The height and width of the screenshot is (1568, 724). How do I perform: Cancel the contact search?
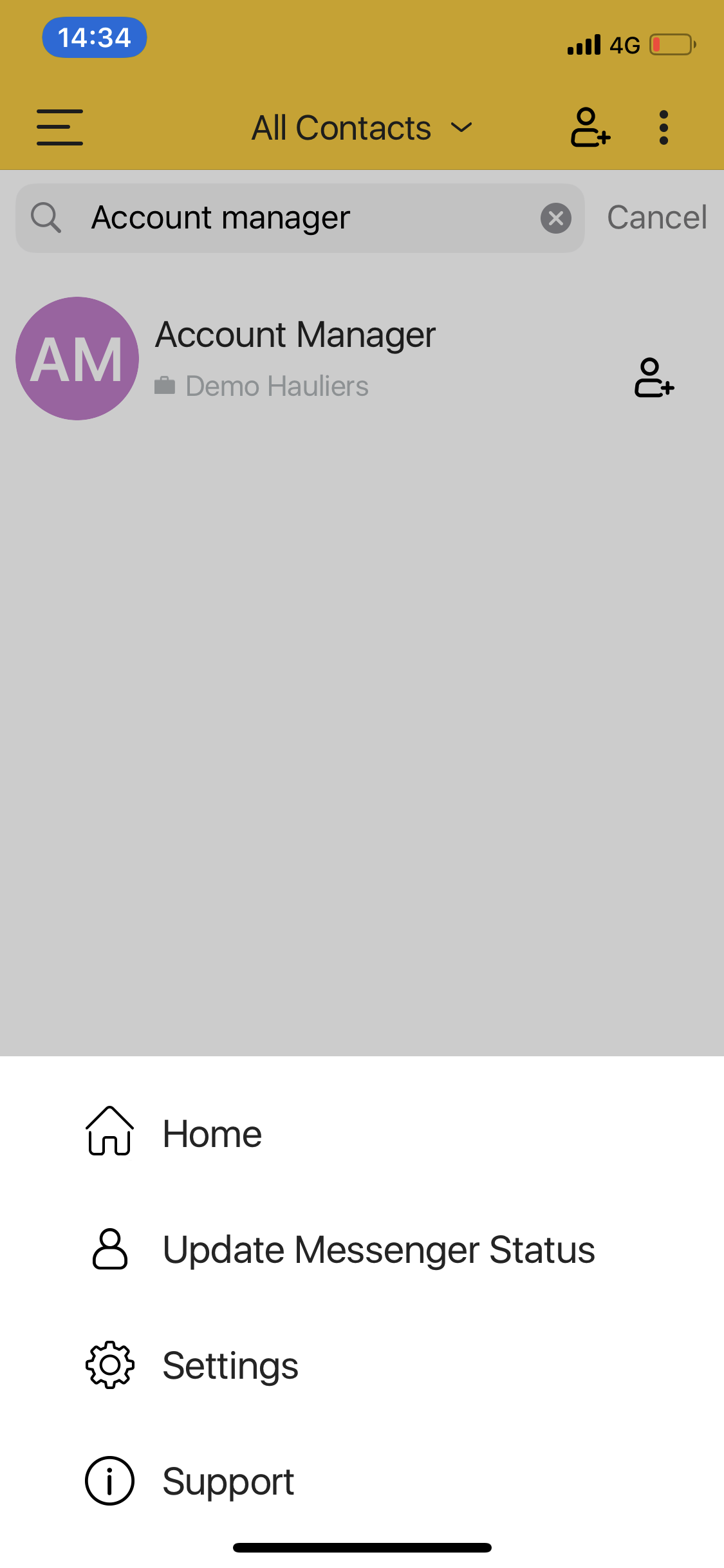[656, 218]
